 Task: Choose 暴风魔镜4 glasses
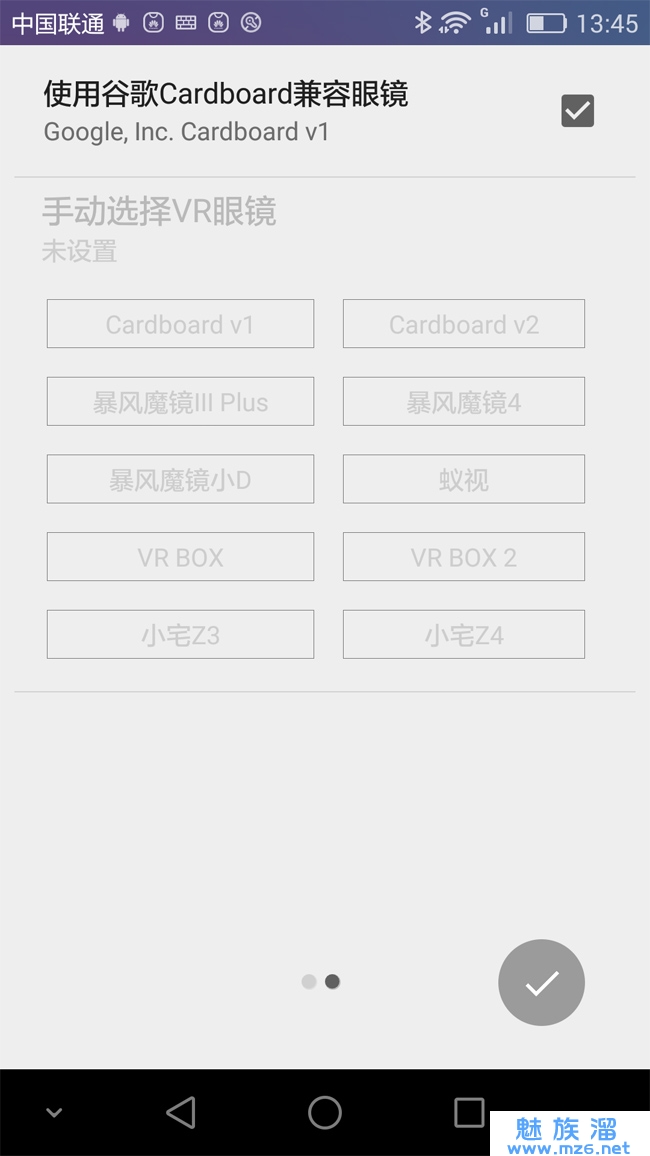tap(464, 402)
